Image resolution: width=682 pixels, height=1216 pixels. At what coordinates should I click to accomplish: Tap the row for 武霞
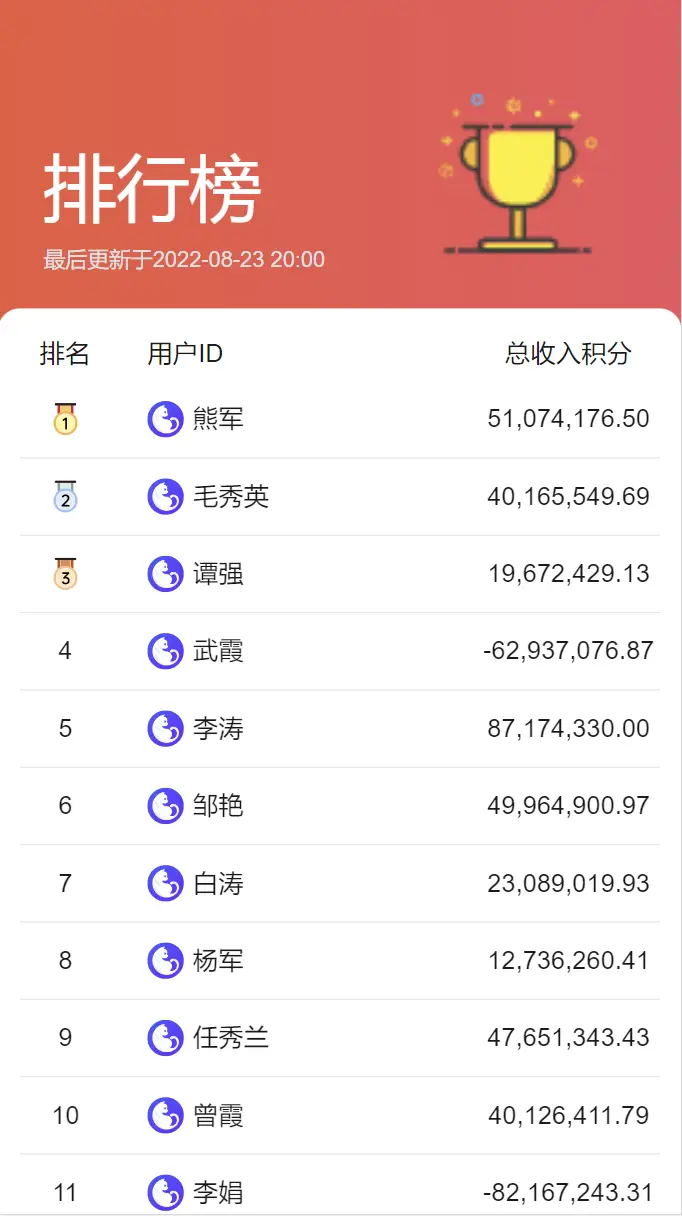[340, 651]
